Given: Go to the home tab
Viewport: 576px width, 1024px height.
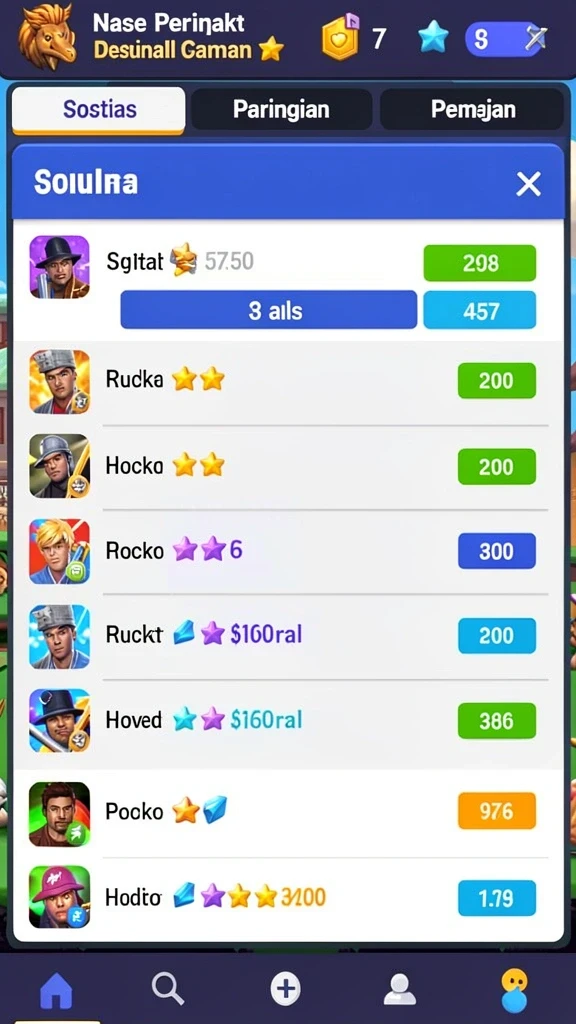Looking at the screenshot, I should click(56, 989).
